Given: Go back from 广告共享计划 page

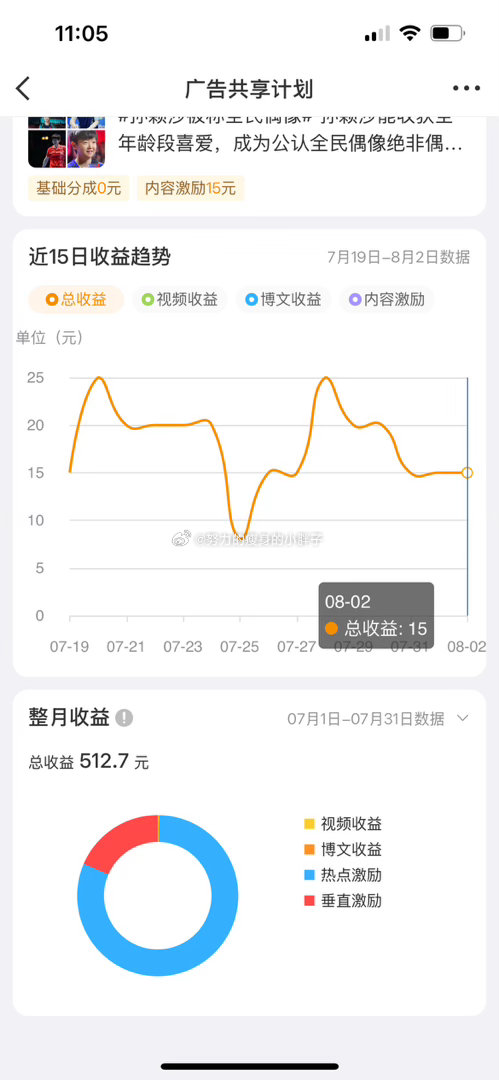Looking at the screenshot, I should point(23,89).
